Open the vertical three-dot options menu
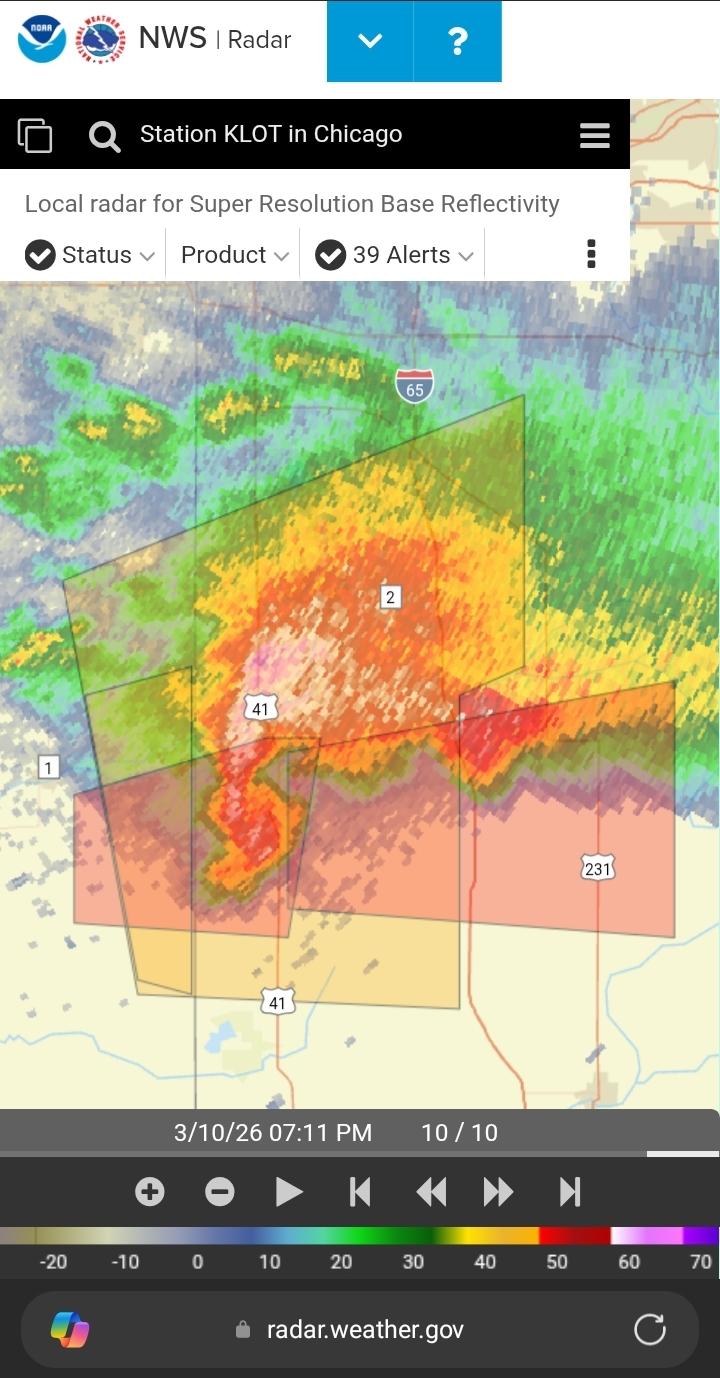The width and height of the screenshot is (720, 1378). 591,255
